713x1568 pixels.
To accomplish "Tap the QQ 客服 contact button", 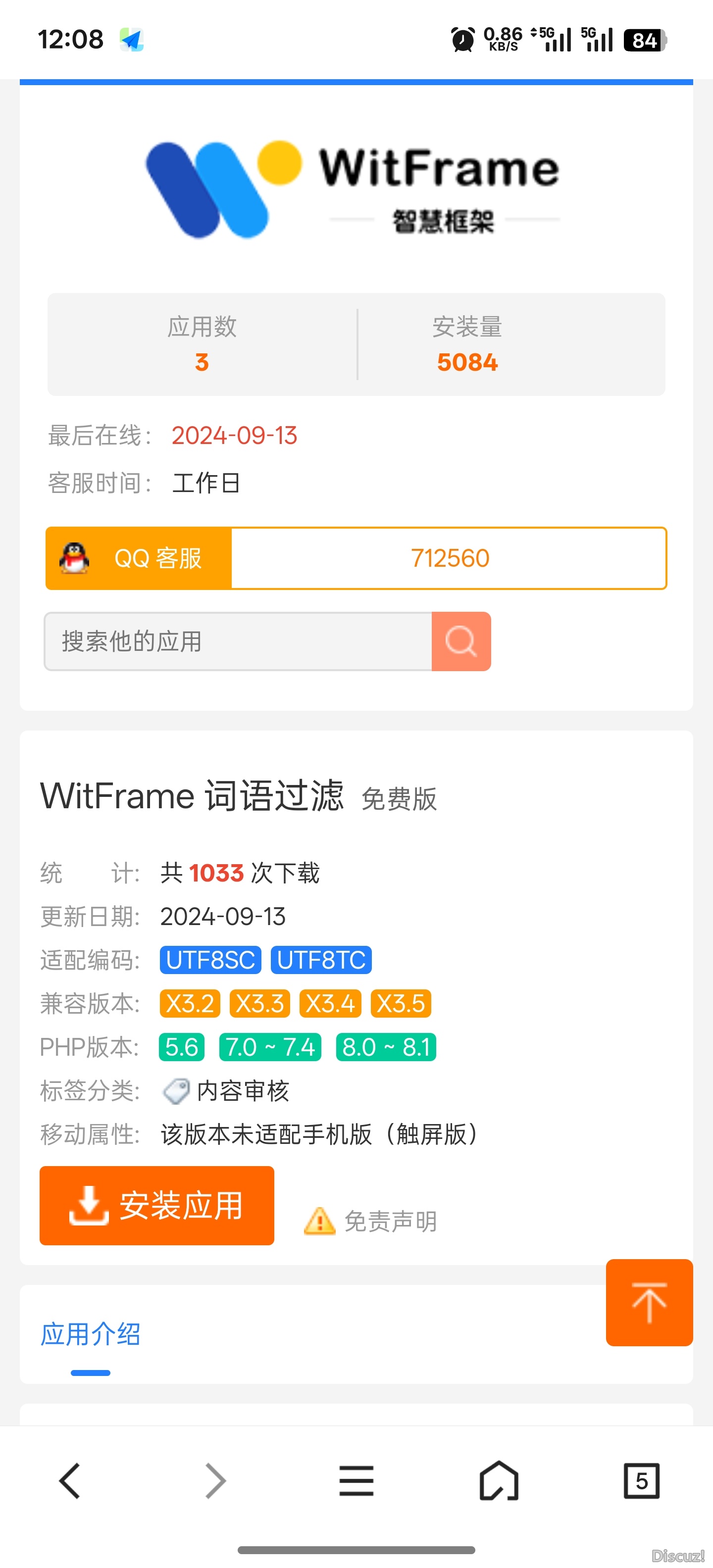I will [x=139, y=558].
